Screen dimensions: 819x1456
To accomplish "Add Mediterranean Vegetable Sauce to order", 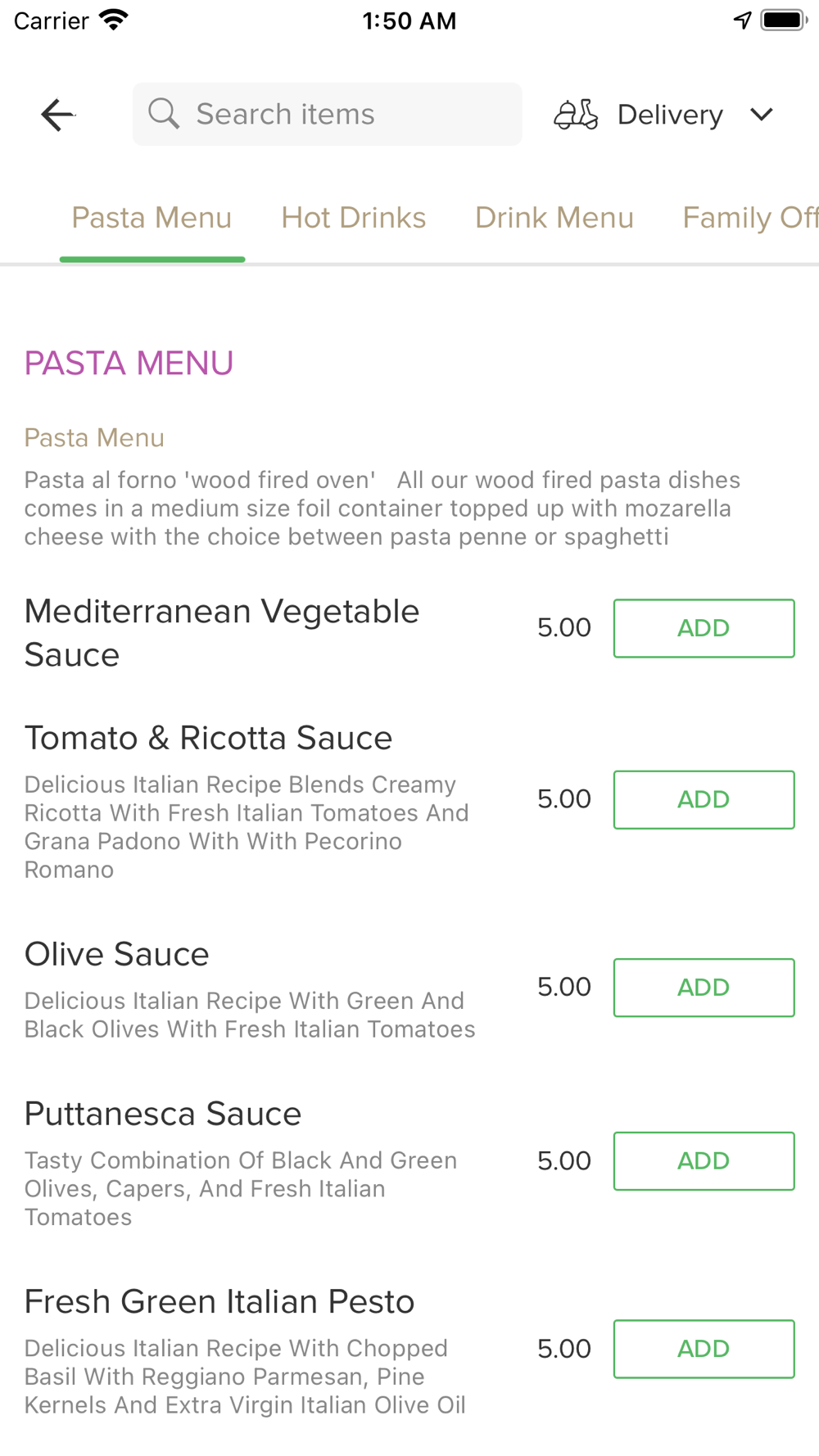I will point(704,628).
